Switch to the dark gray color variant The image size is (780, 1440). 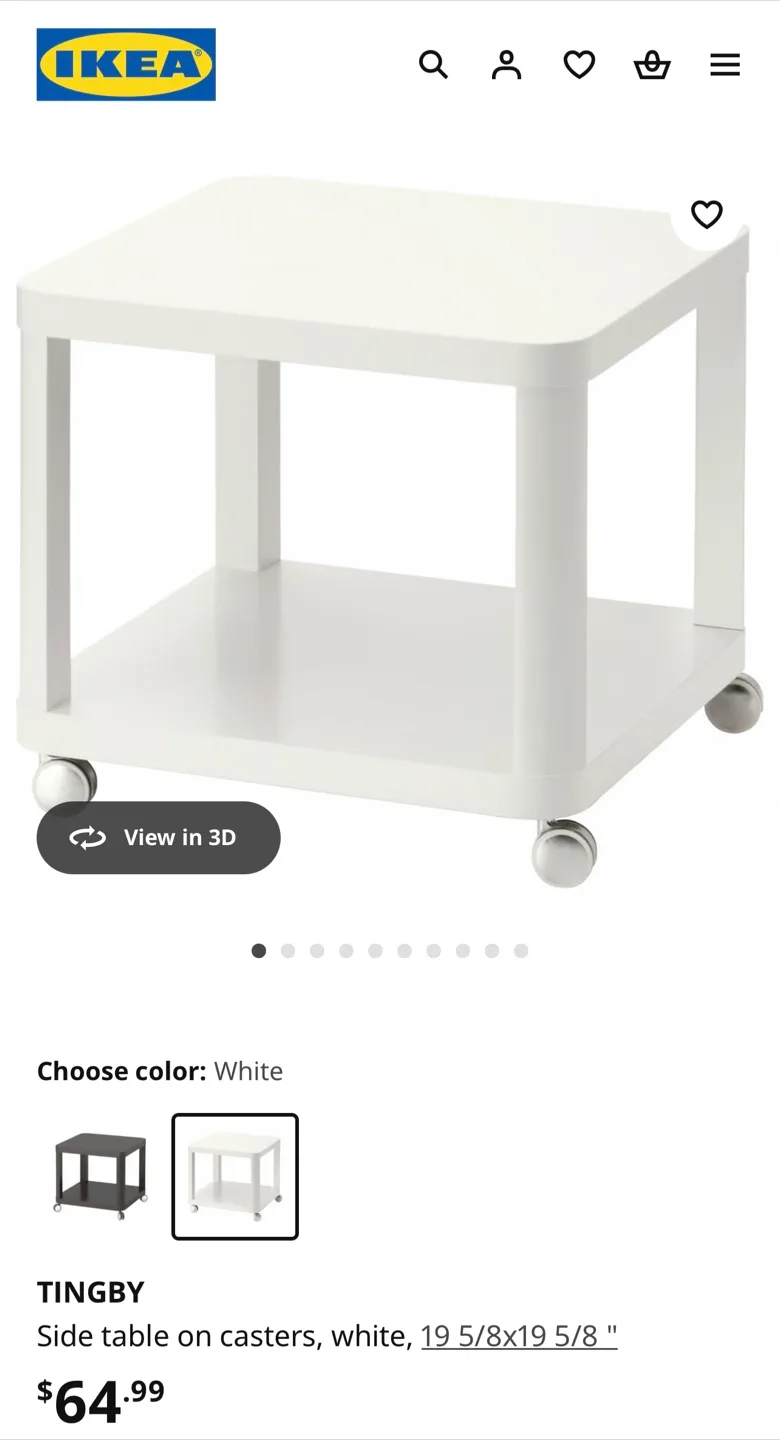tap(97, 1176)
